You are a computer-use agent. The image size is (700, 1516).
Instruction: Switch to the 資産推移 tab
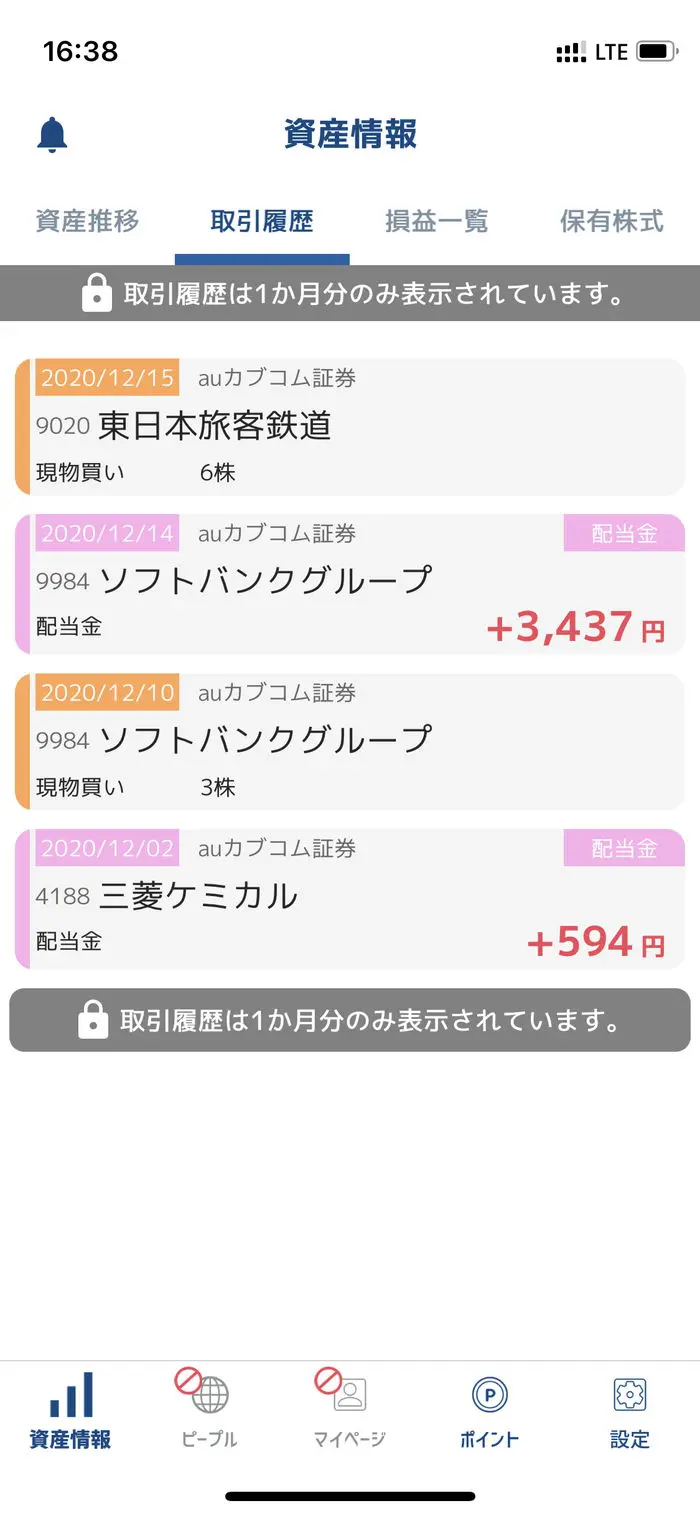[x=87, y=221]
